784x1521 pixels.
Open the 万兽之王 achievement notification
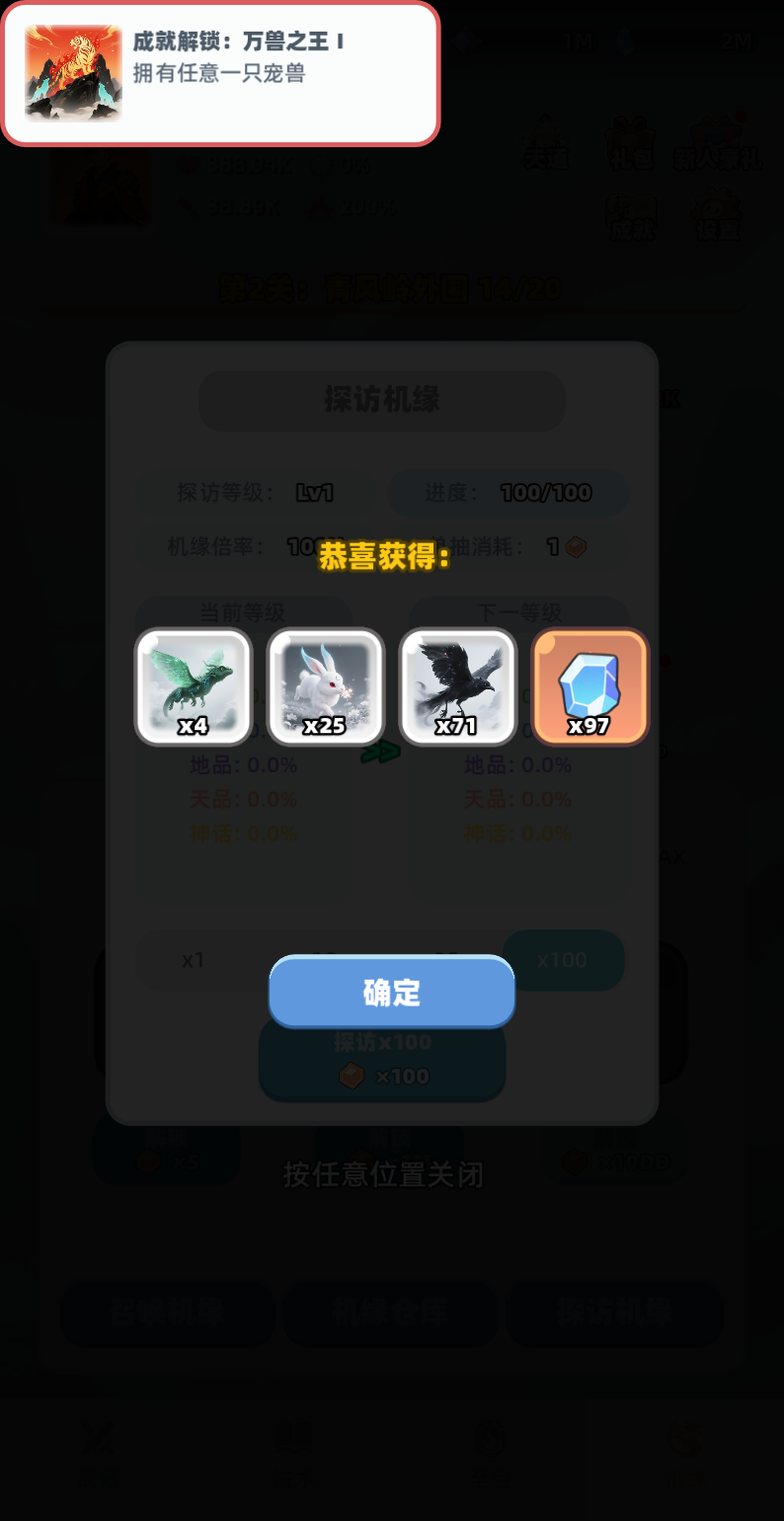click(x=219, y=73)
